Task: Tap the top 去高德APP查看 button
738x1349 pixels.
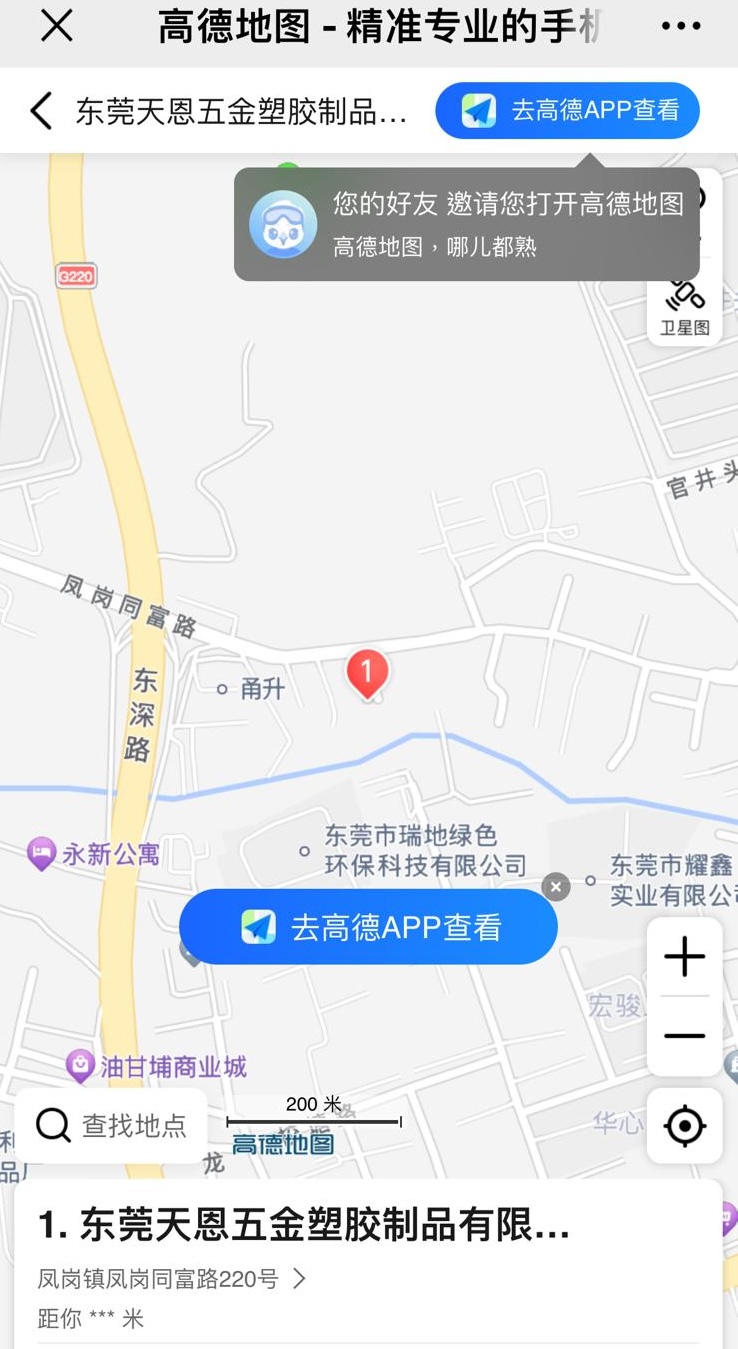Action: (x=567, y=111)
